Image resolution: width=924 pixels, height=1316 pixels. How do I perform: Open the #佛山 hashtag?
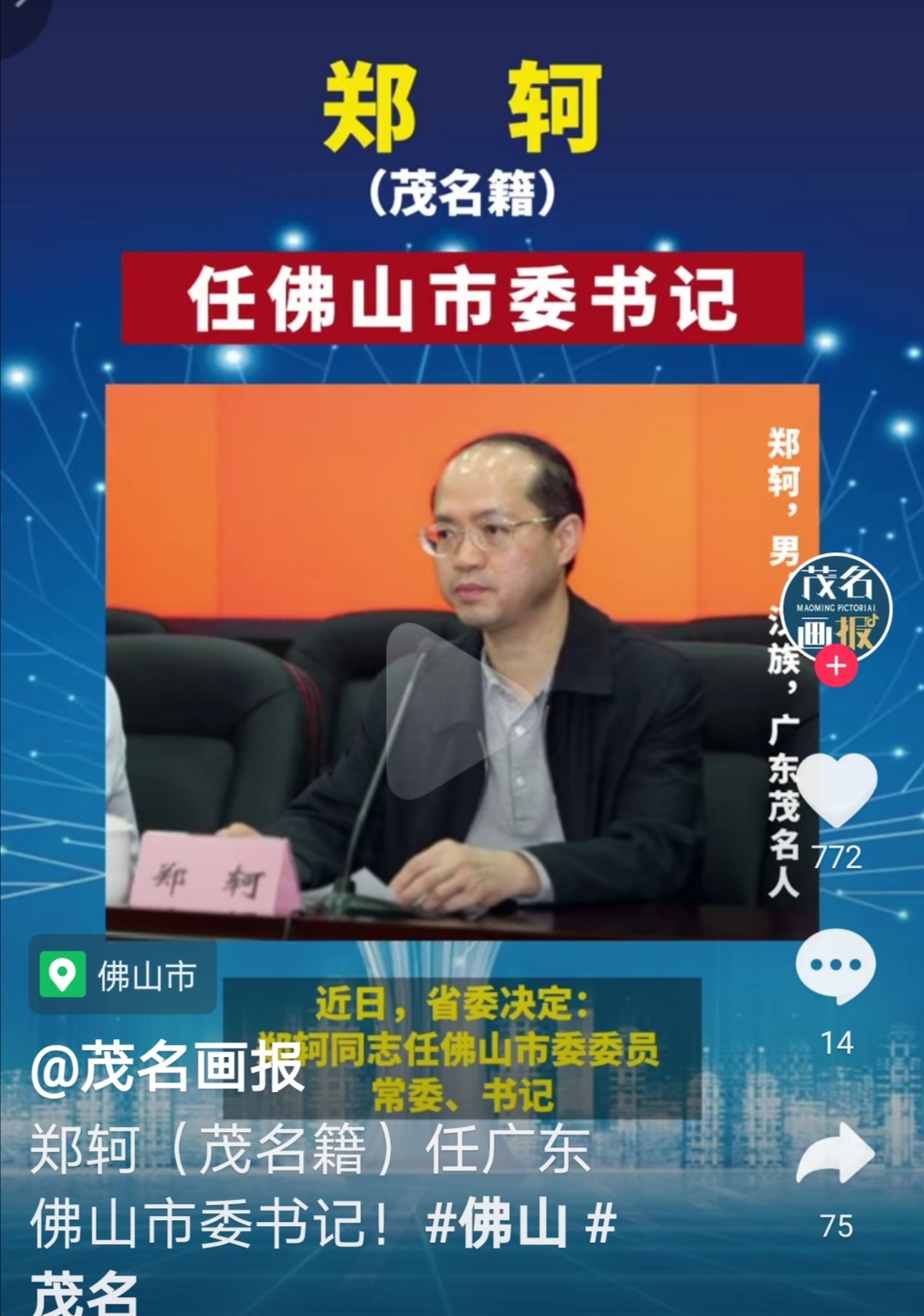496,1223
